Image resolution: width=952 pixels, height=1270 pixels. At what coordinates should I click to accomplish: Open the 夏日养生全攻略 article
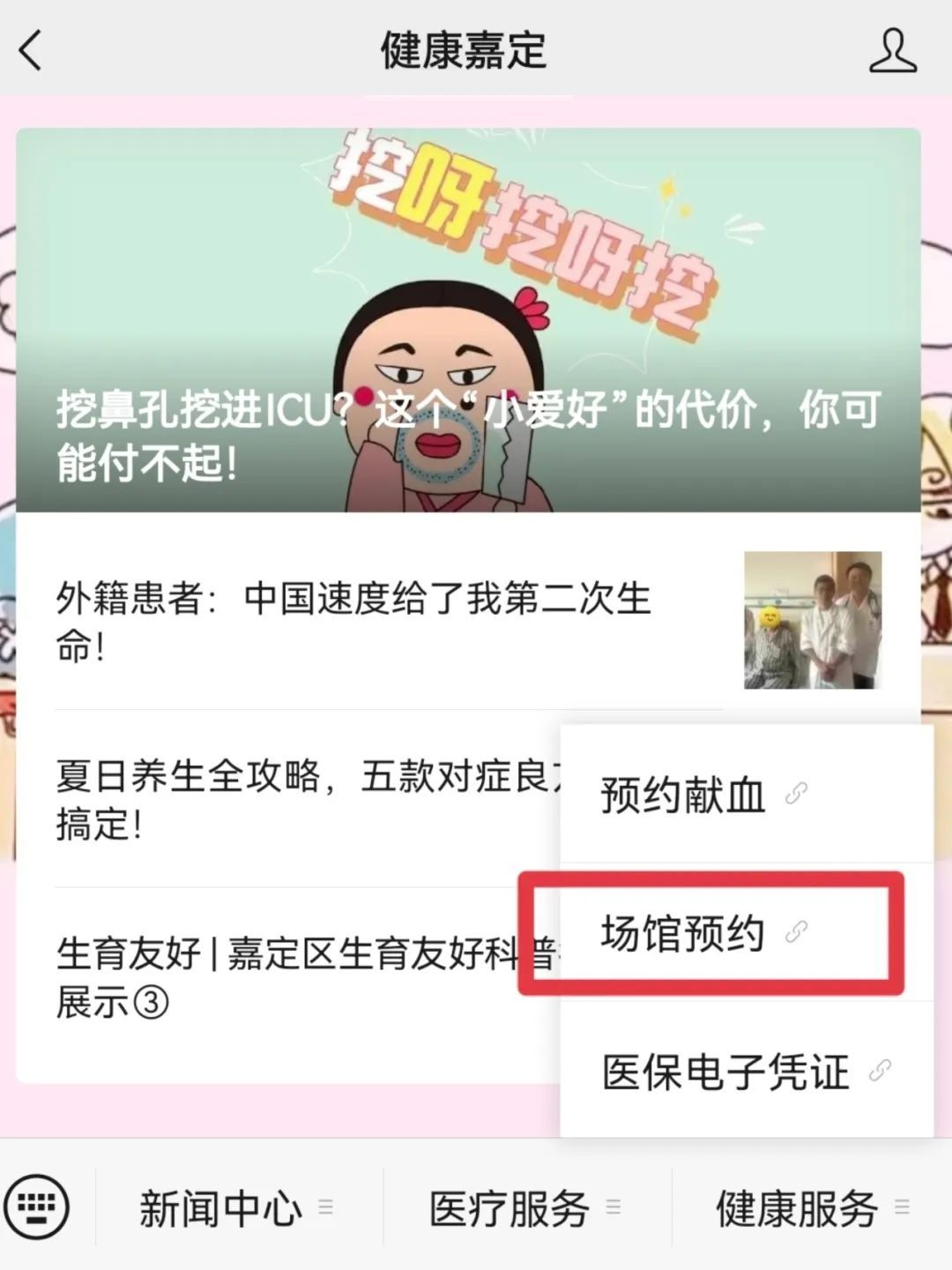(300, 798)
